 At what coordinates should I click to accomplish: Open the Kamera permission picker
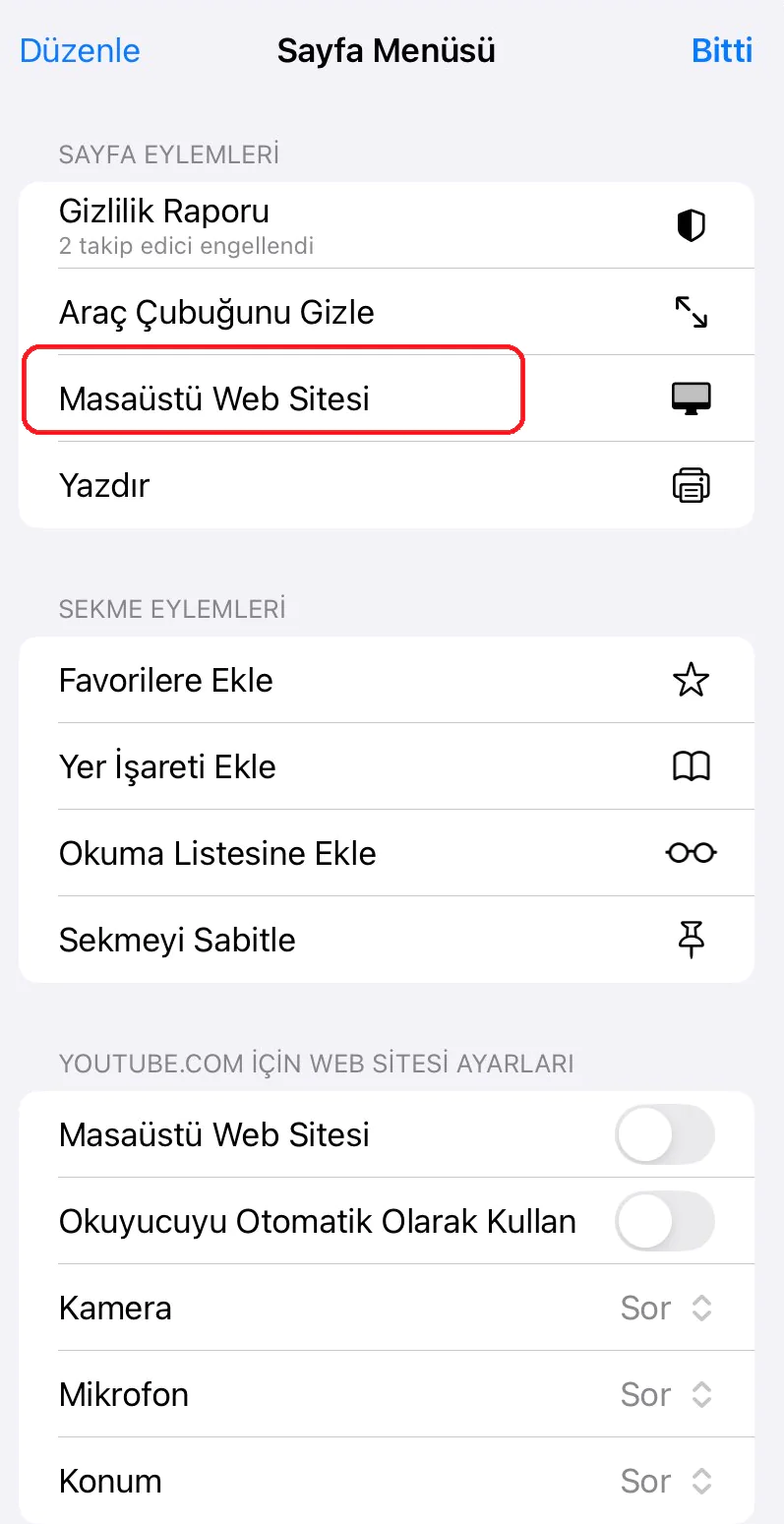tap(666, 1308)
